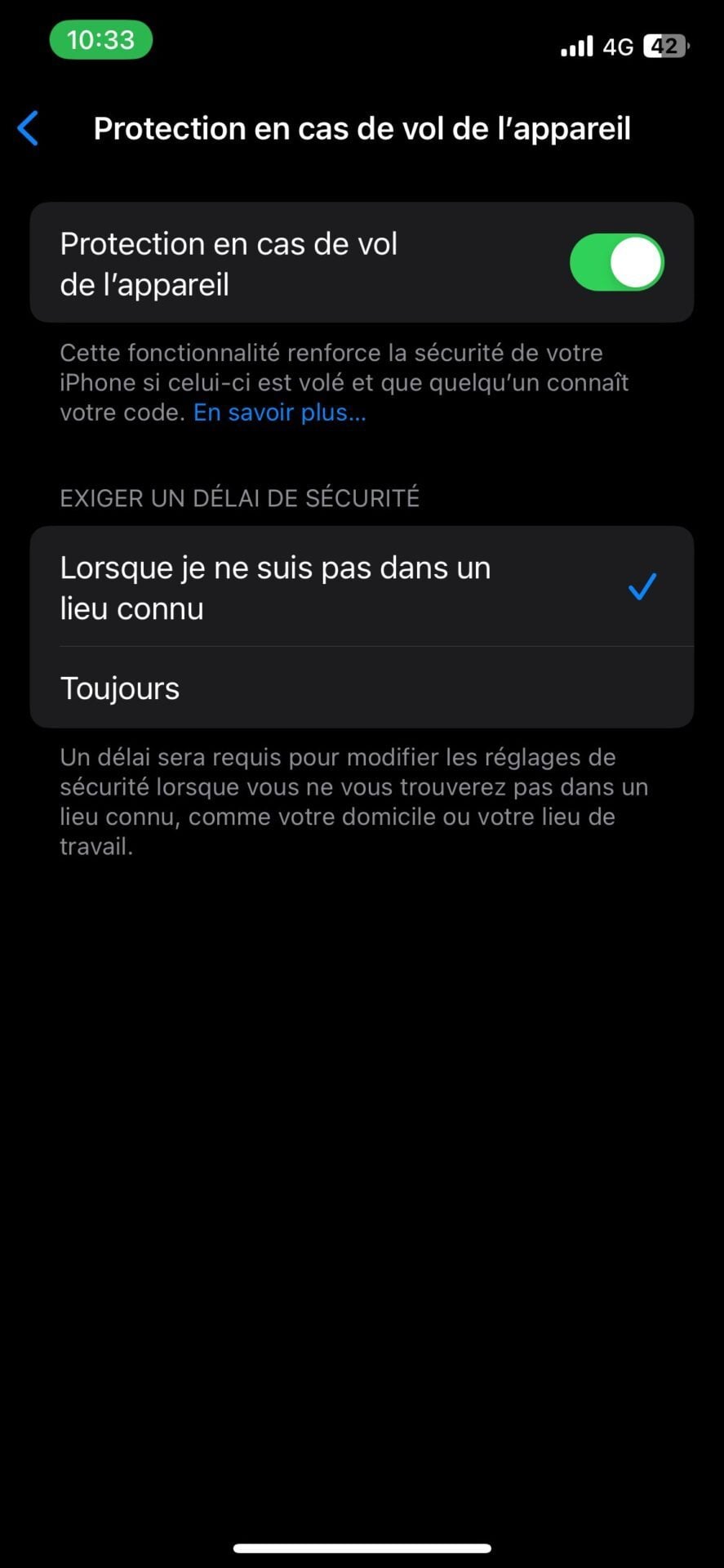Screen dimensions: 724x1568
Task: Choose the Toujours delay option
Action: pos(361,688)
